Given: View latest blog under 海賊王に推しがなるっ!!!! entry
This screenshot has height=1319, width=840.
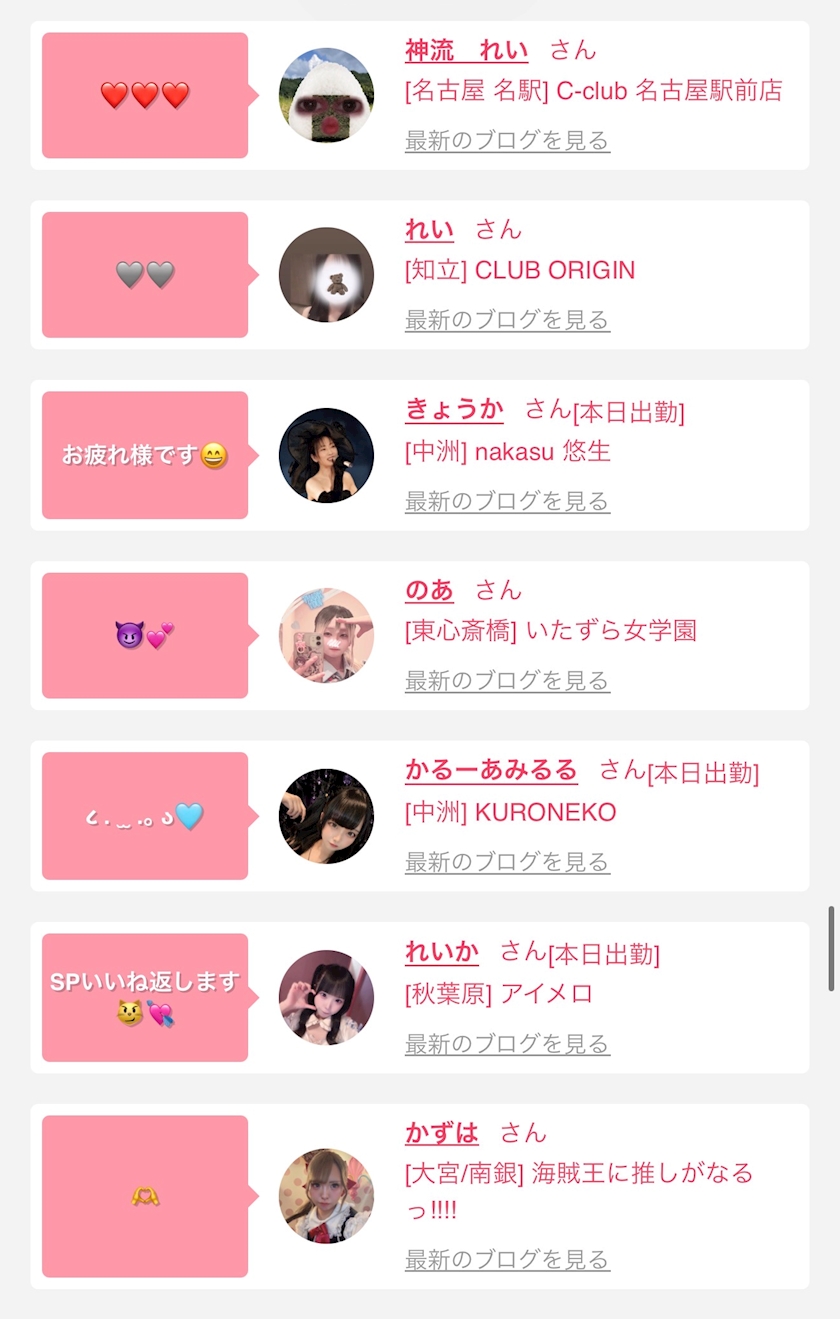Looking at the screenshot, I should click(507, 1261).
